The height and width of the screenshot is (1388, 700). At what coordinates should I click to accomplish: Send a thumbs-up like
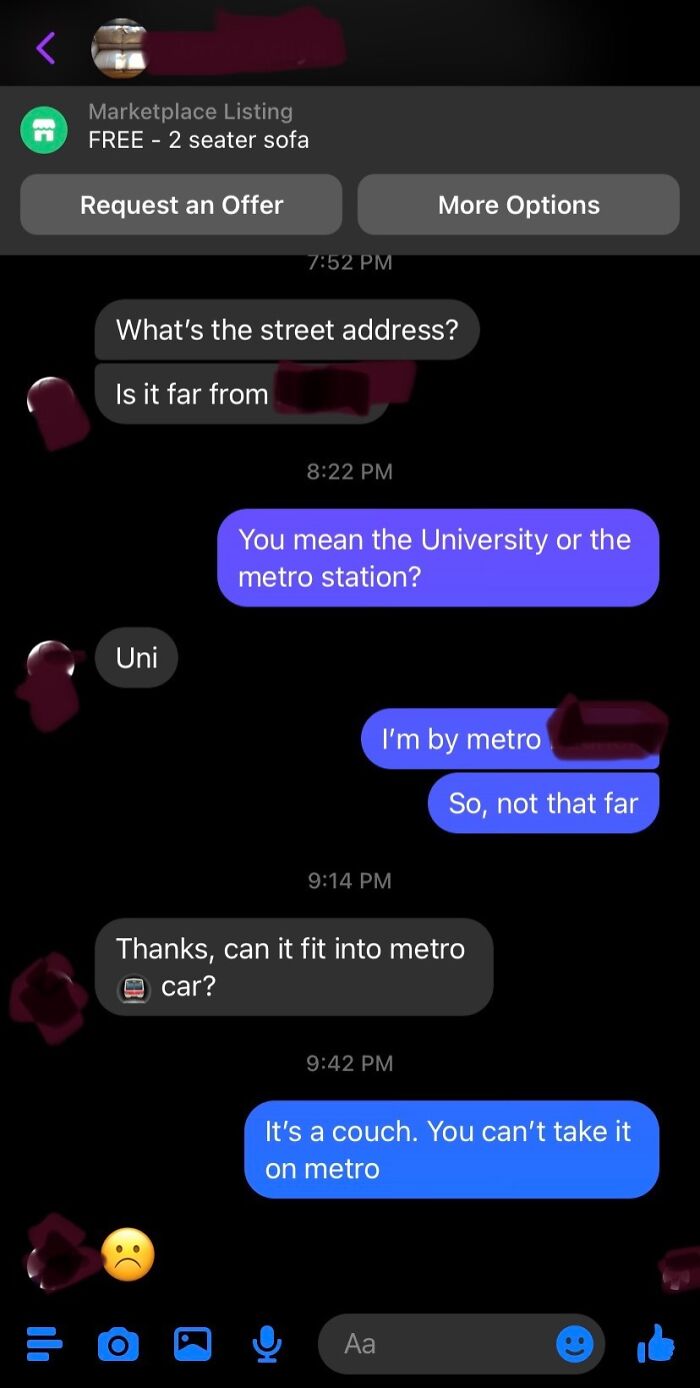655,1343
